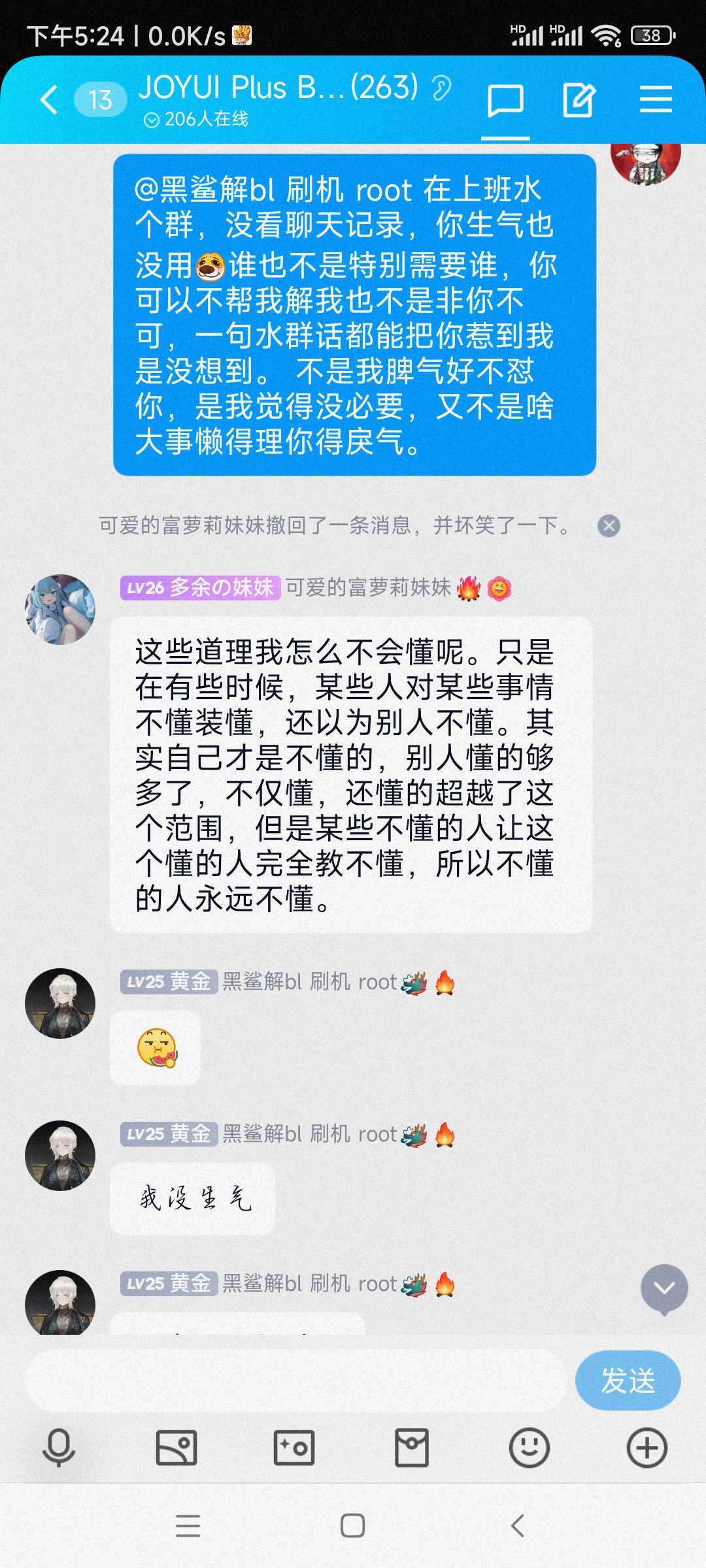Viewport: 706px width, 1568px height.
Task: Open the edit note icon in header
Action: tap(579, 100)
